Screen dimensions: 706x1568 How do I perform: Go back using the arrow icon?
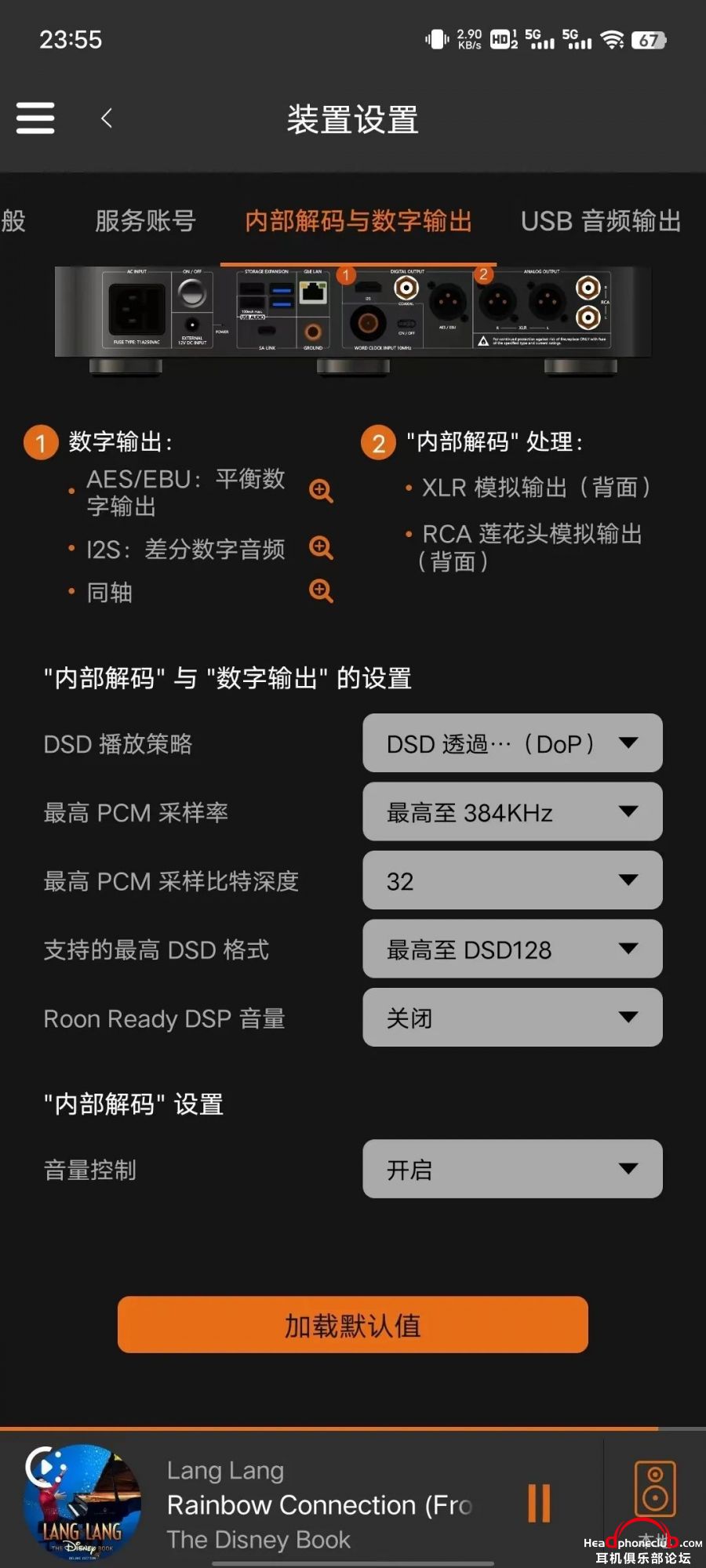coord(107,118)
